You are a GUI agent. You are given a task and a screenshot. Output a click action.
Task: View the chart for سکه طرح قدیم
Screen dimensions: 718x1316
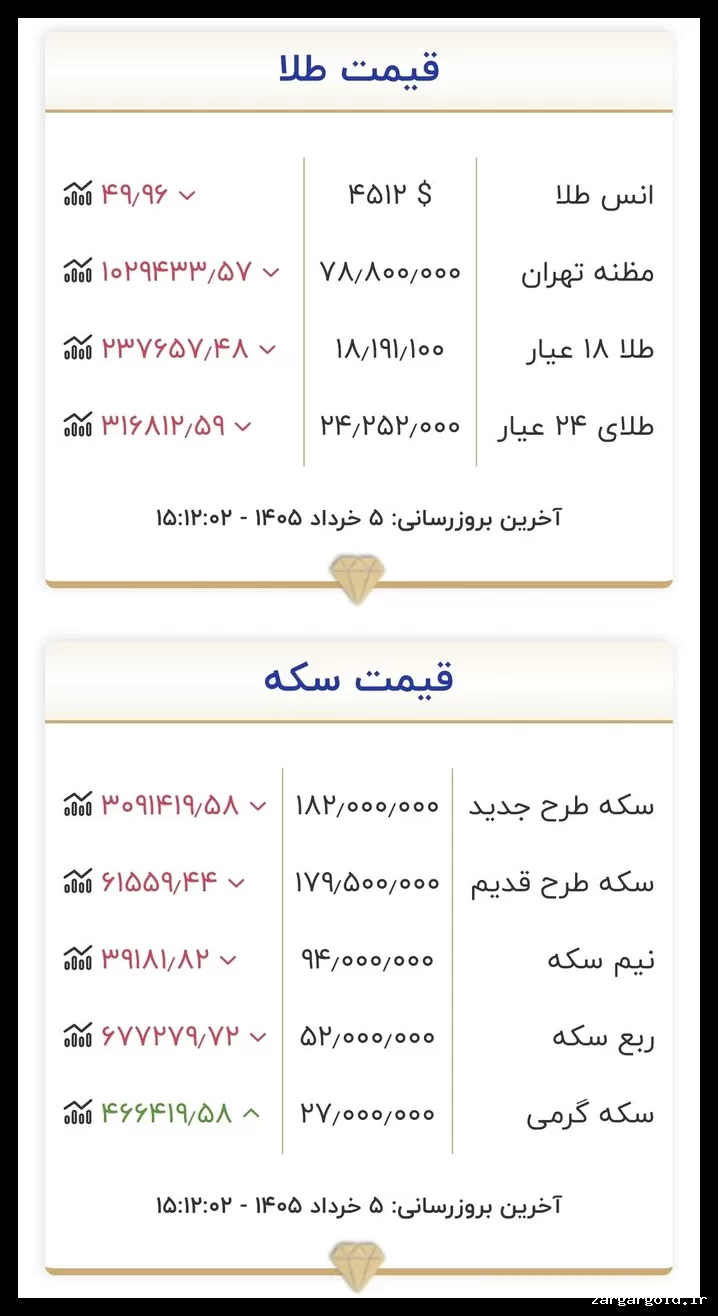[x=78, y=882]
